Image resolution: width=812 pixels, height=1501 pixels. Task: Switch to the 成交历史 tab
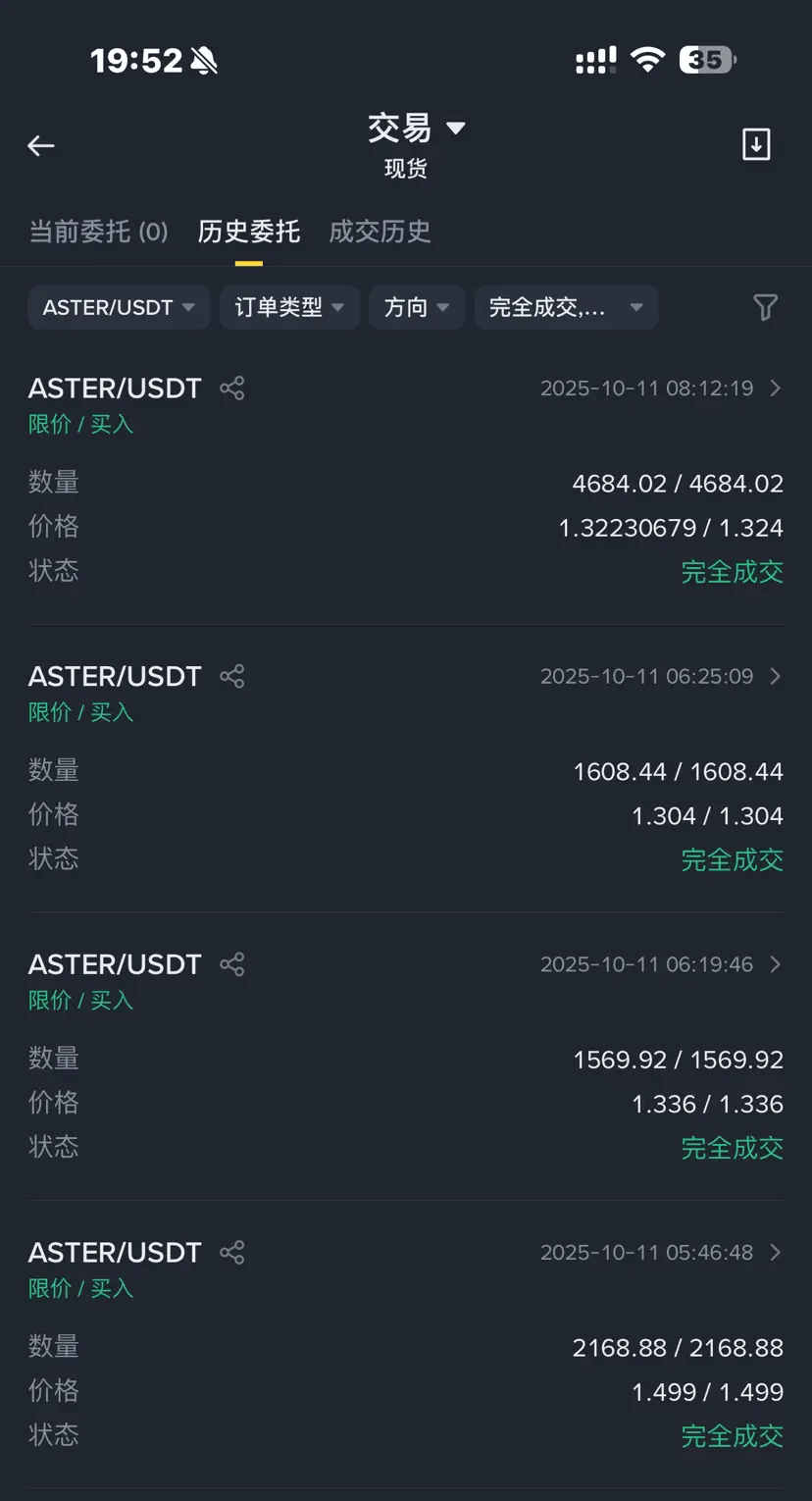tap(380, 232)
